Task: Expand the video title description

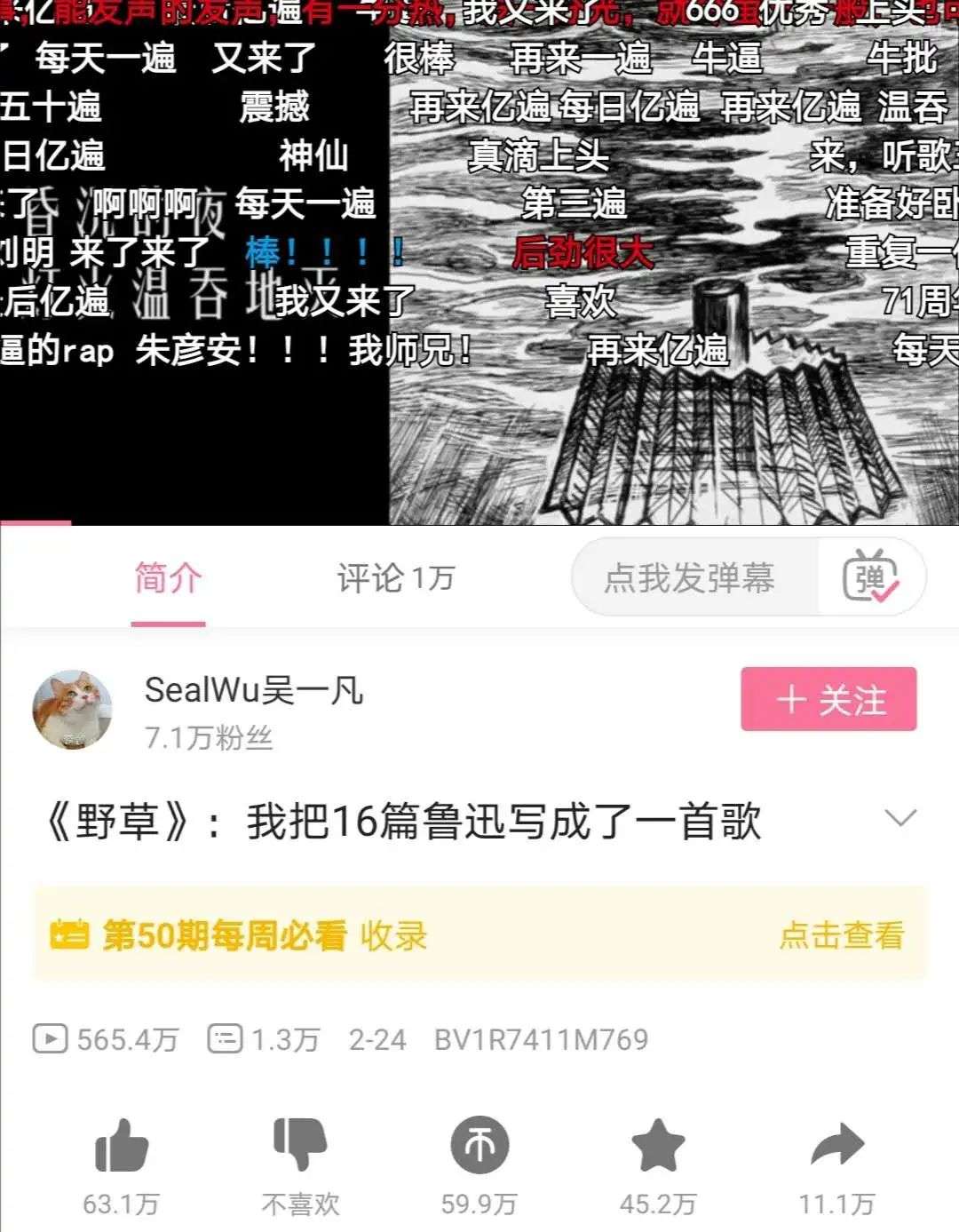Action: pyautogui.click(x=900, y=817)
